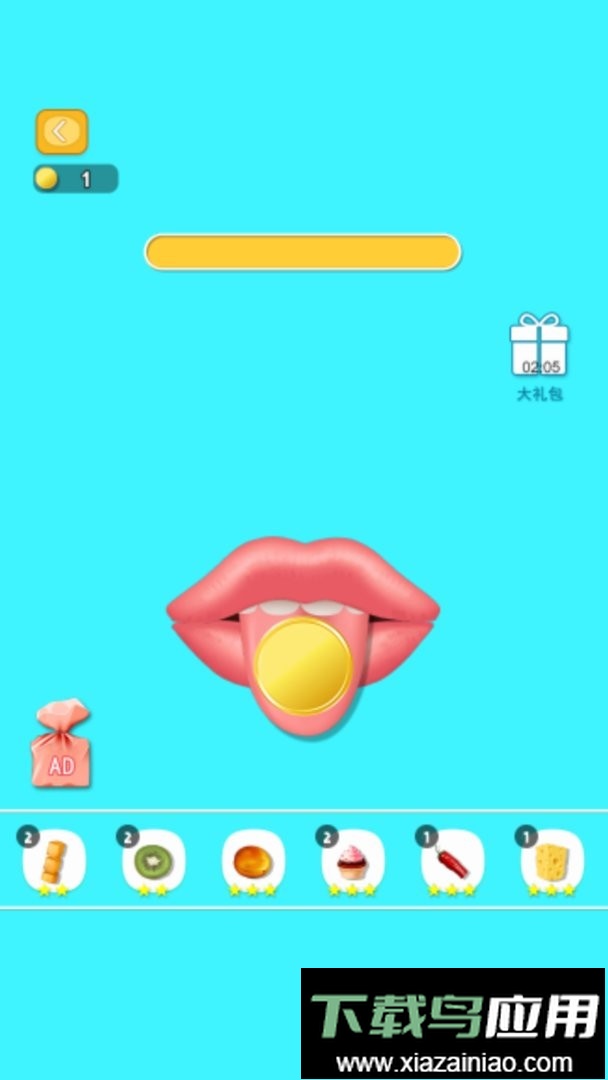Choose the round bread bun food item
608x1080 pixels.
tap(253, 860)
